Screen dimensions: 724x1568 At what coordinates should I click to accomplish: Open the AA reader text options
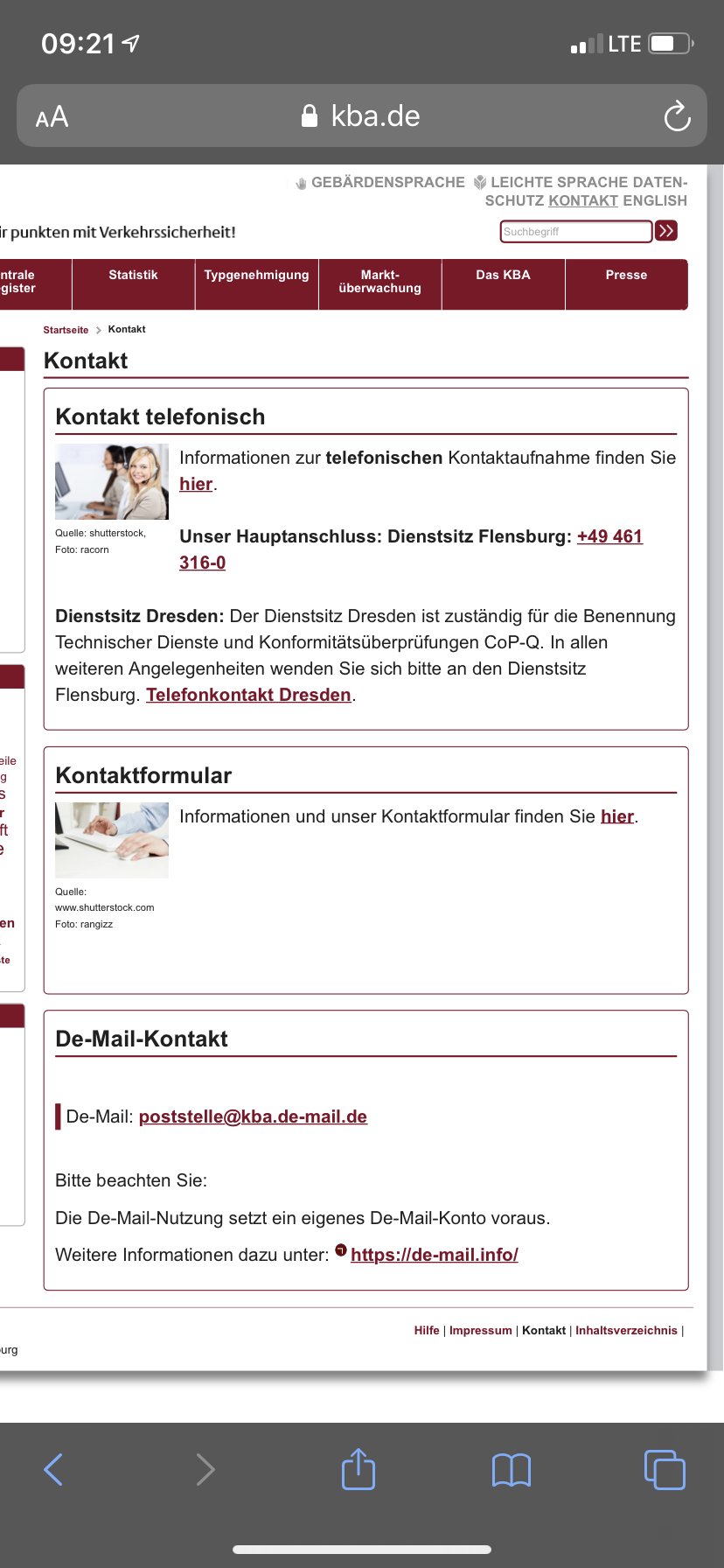[x=52, y=116]
